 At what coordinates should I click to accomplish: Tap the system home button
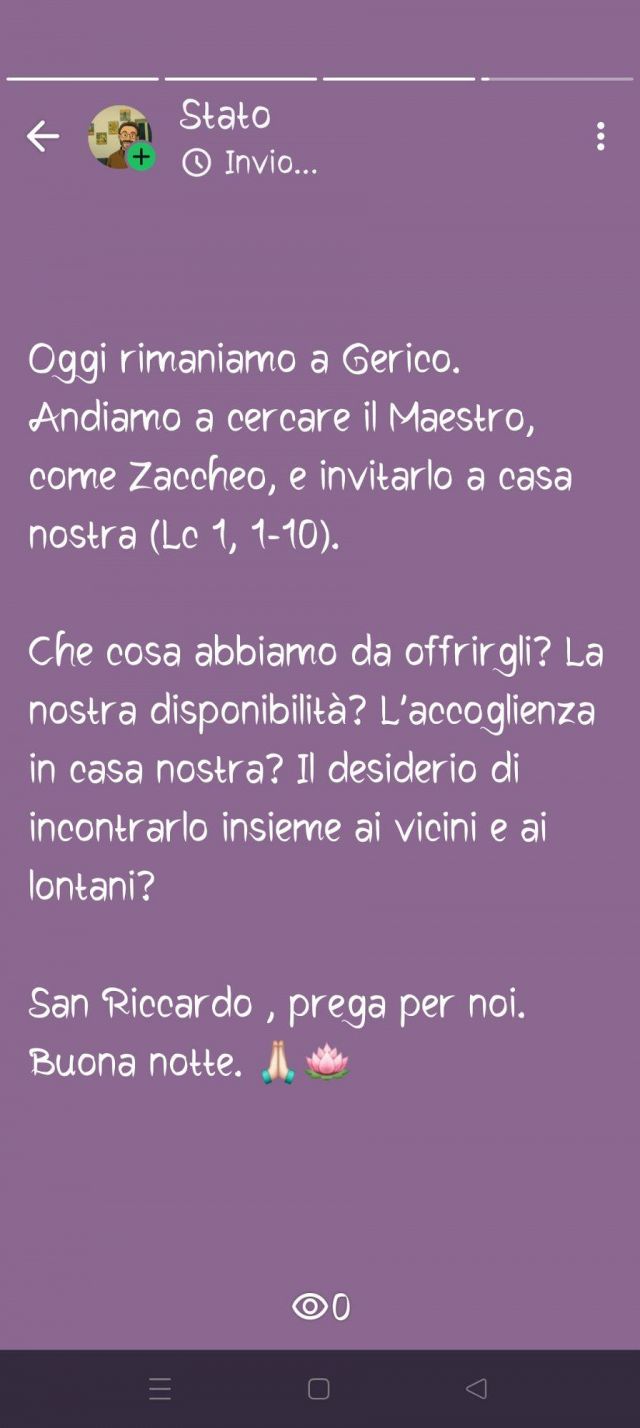click(319, 1388)
